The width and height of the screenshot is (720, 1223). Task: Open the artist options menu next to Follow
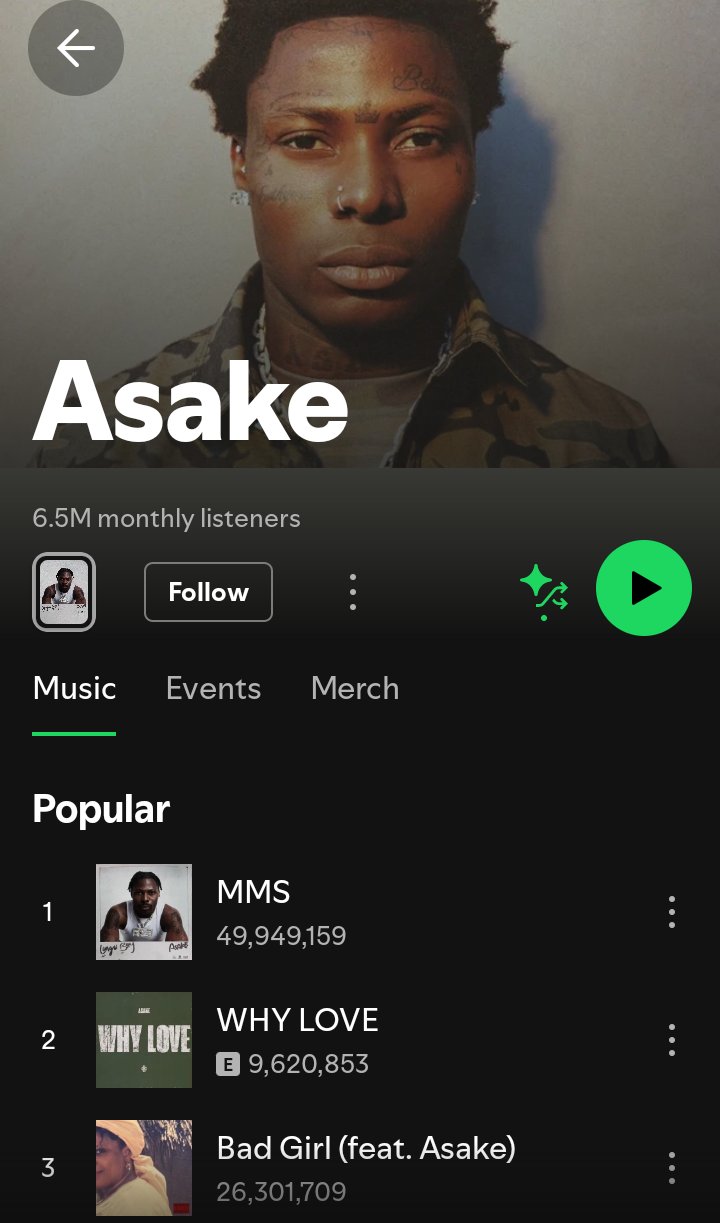tap(352, 592)
